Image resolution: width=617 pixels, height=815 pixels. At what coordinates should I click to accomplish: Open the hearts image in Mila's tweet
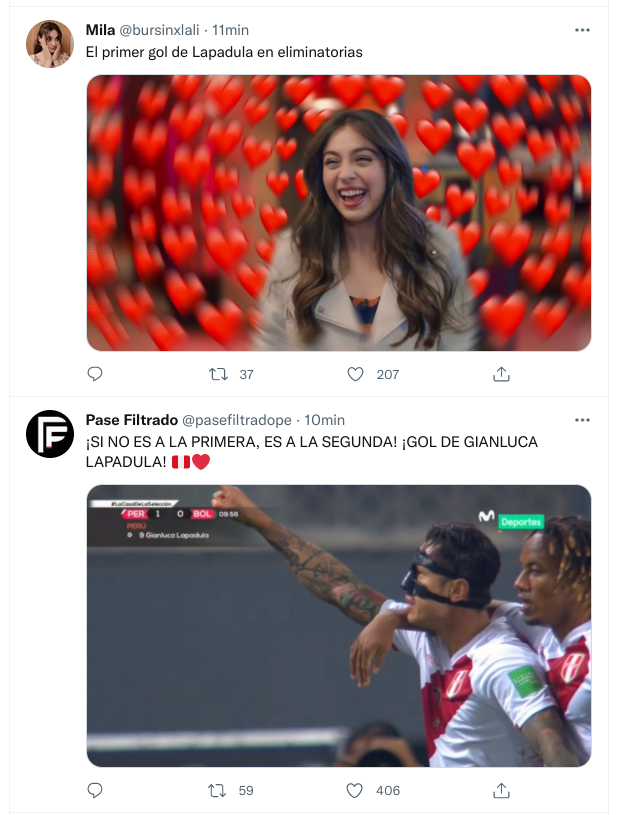coord(338,213)
